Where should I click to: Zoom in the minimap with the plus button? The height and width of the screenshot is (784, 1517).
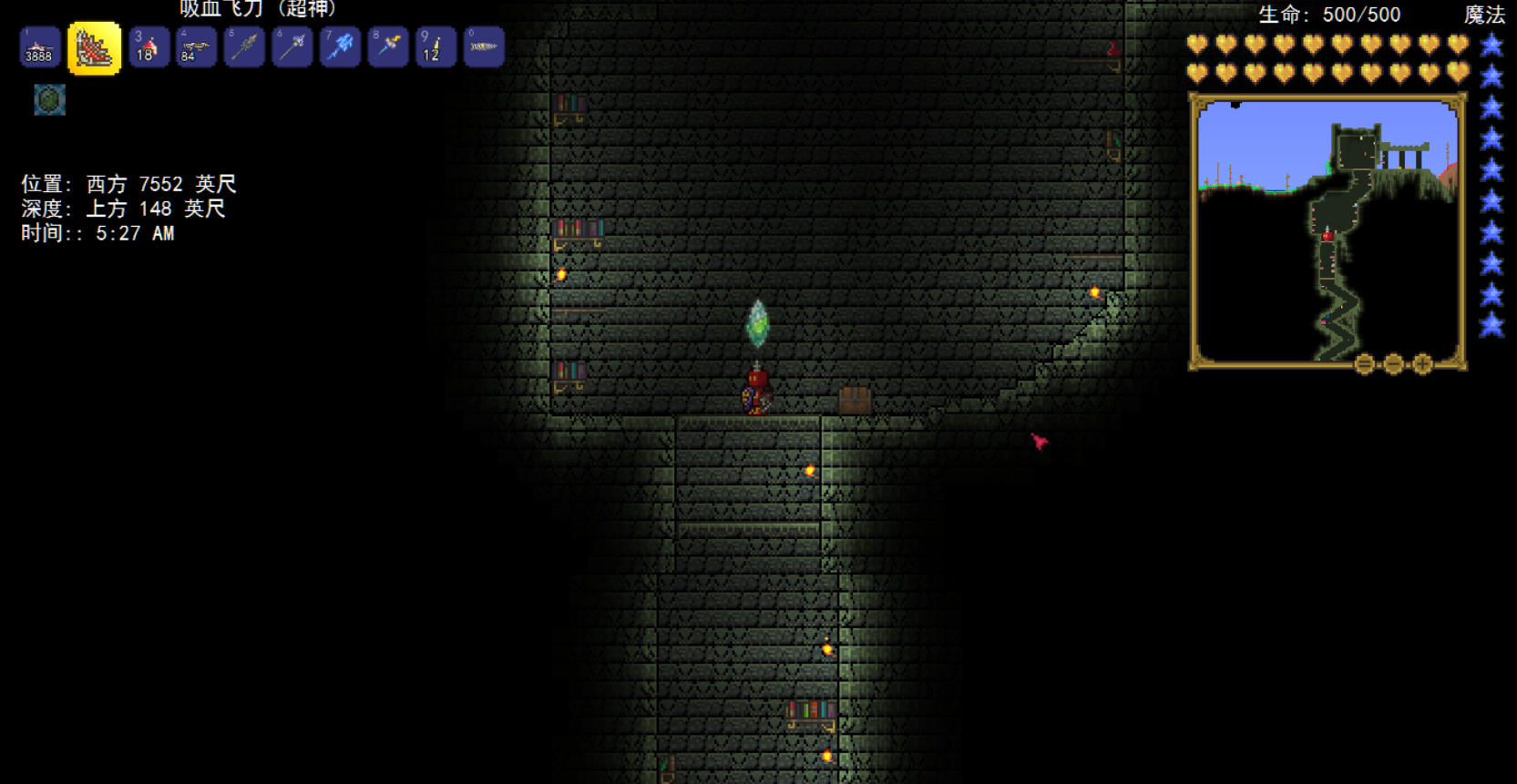pos(1422,365)
